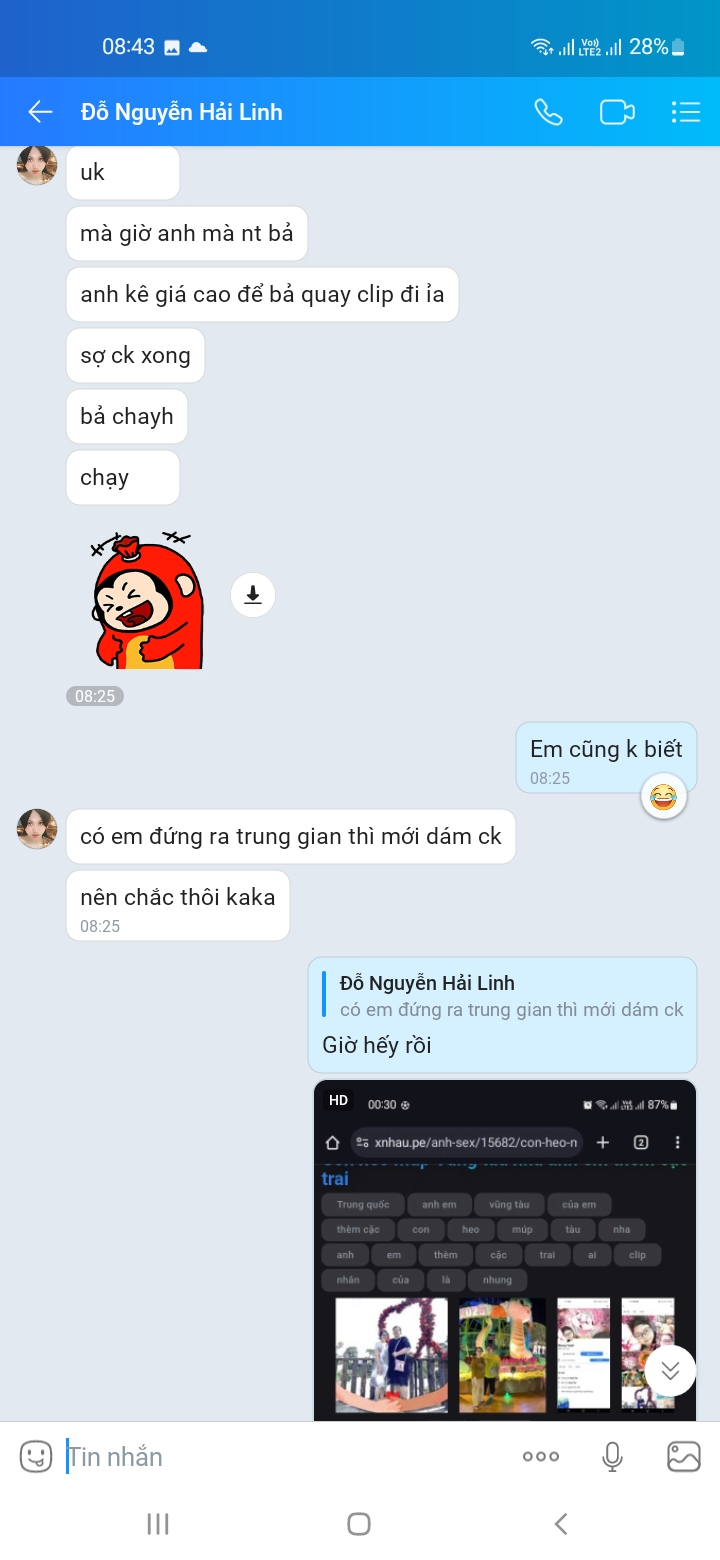Image resolution: width=720 pixels, height=1560 pixels.
Task: Open the system recent apps view
Action: coord(158,1524)
